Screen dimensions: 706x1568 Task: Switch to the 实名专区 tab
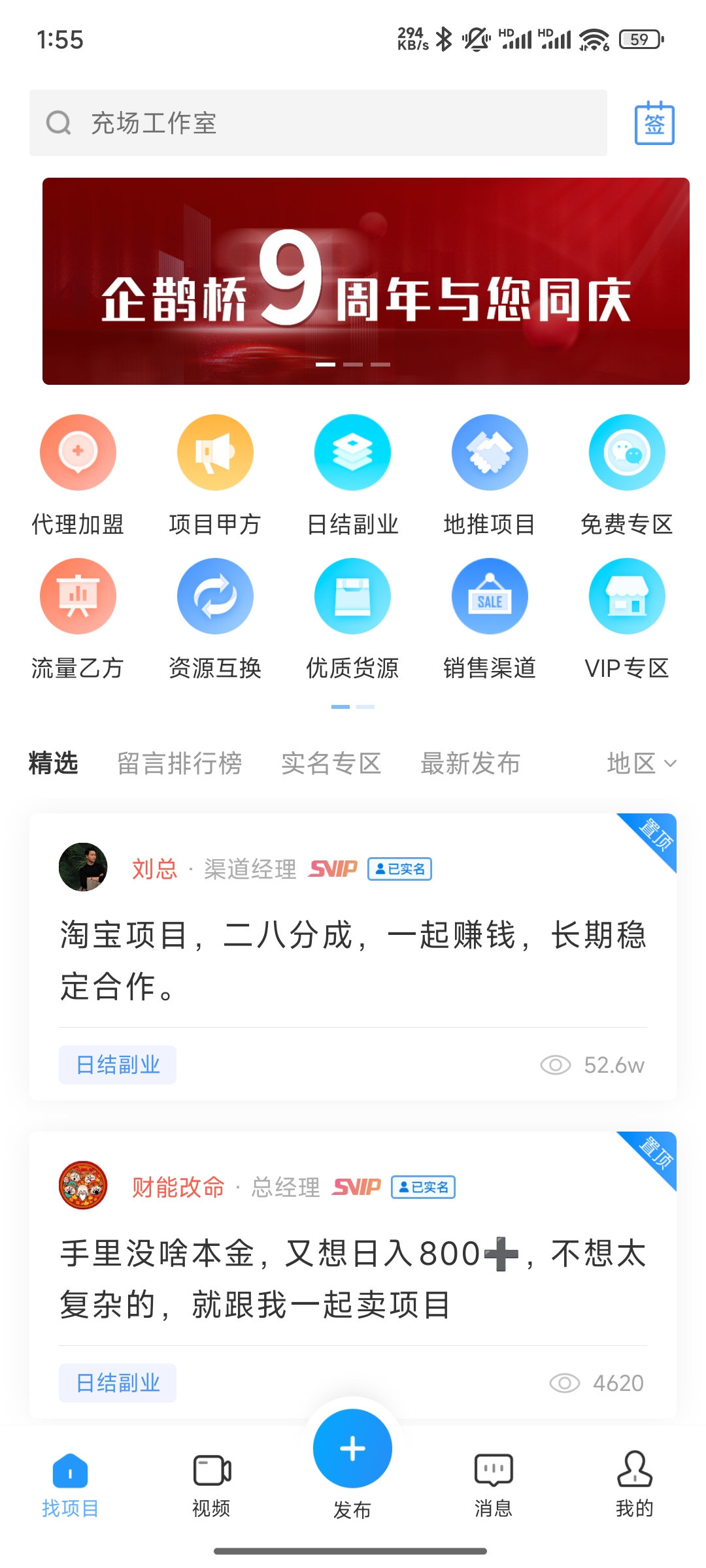coord(331,763)
